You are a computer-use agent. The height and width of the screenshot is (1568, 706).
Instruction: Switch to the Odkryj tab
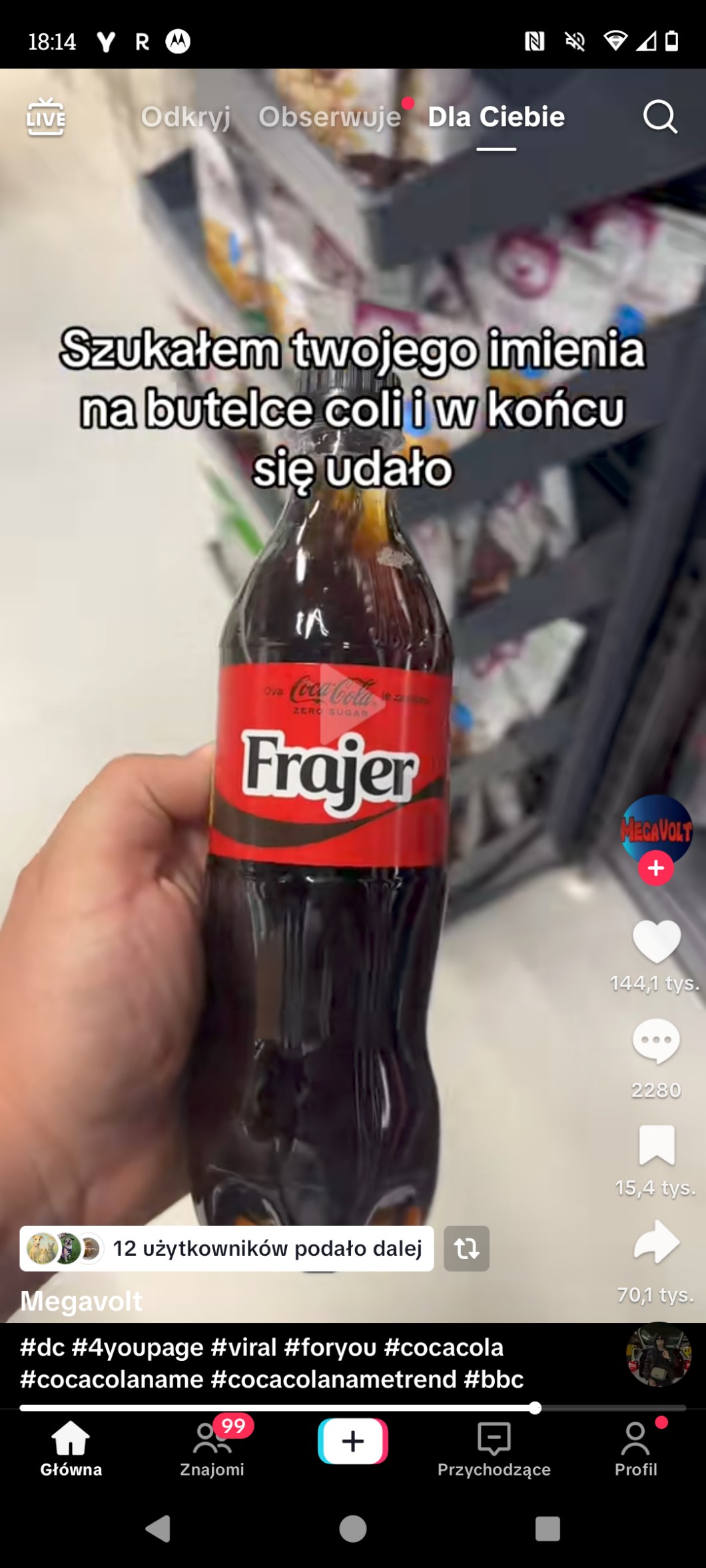tap(185, 117)
